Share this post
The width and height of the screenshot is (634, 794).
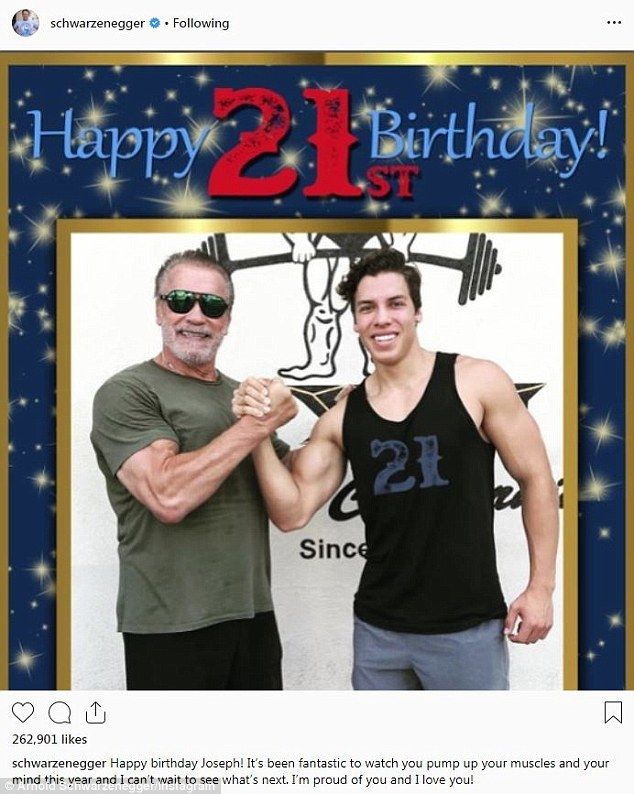(95, 712)
